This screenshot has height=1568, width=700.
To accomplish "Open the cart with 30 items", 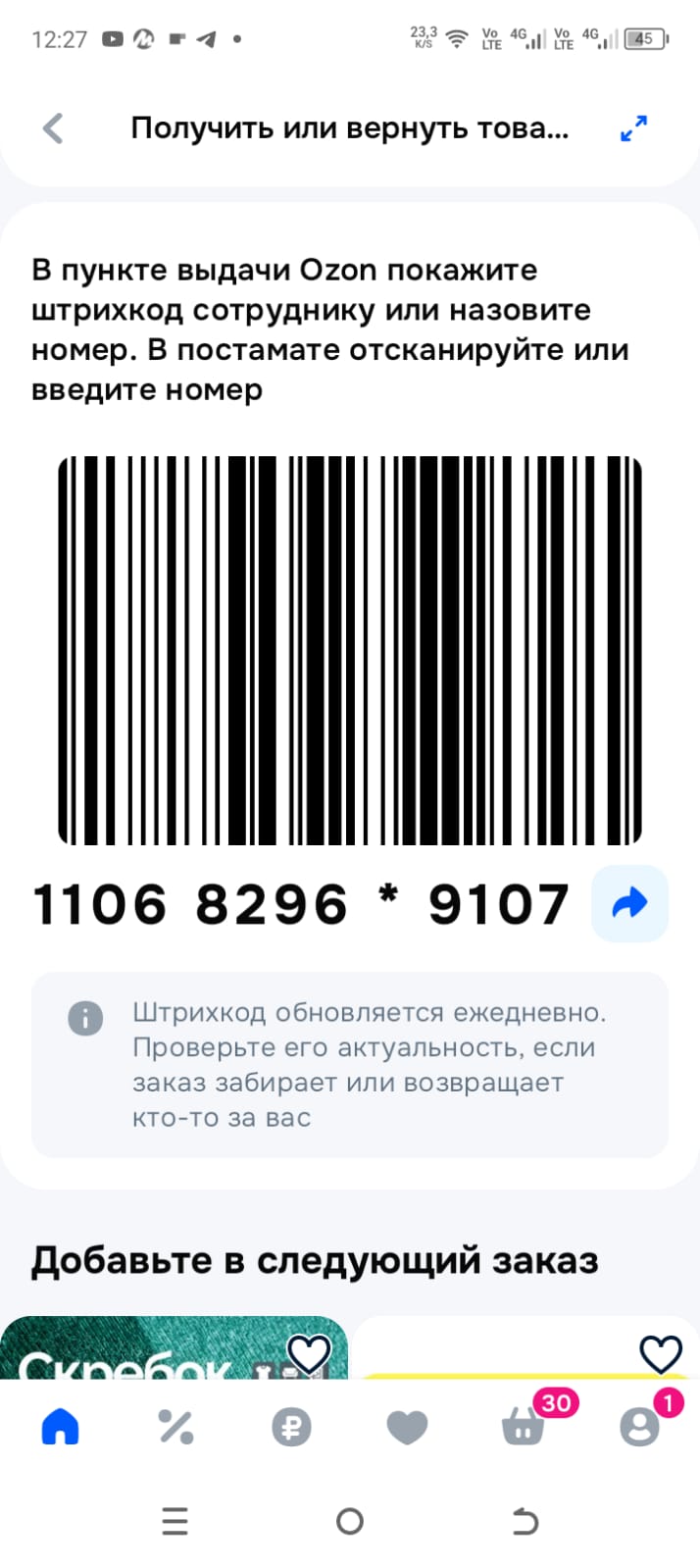I will pos(524,1427).
